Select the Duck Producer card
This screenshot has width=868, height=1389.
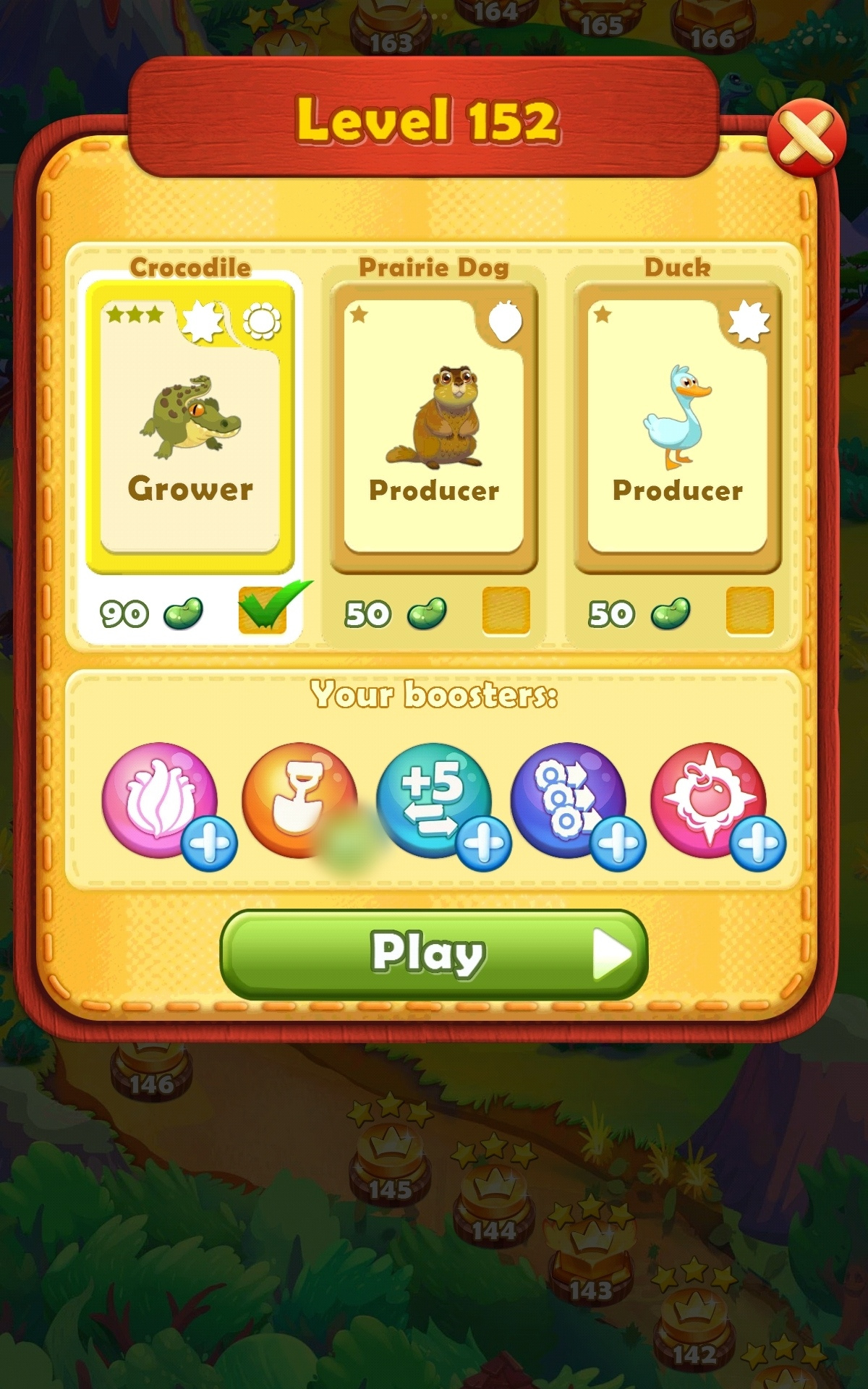677,427
